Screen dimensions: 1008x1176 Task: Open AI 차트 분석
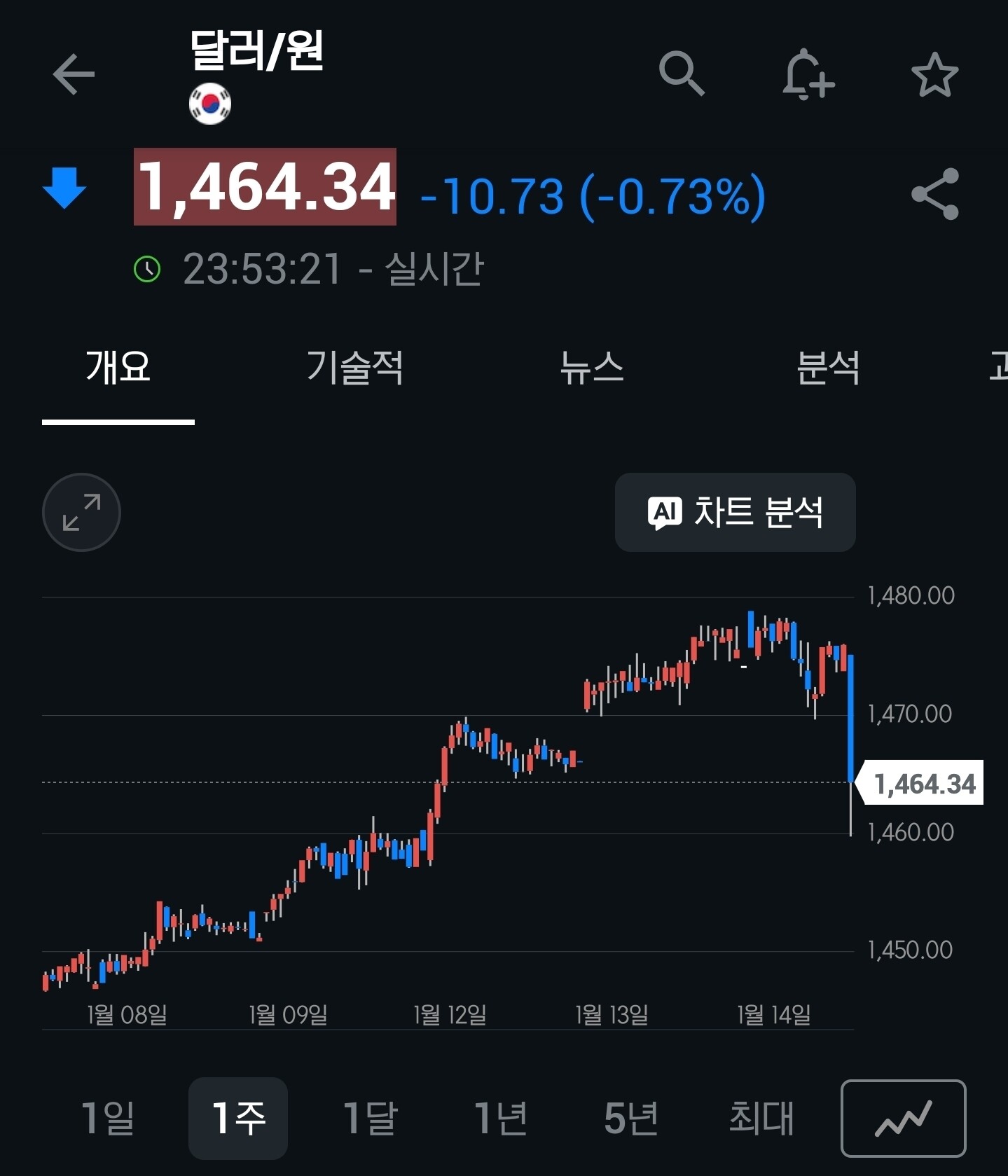tap(735, 512)
